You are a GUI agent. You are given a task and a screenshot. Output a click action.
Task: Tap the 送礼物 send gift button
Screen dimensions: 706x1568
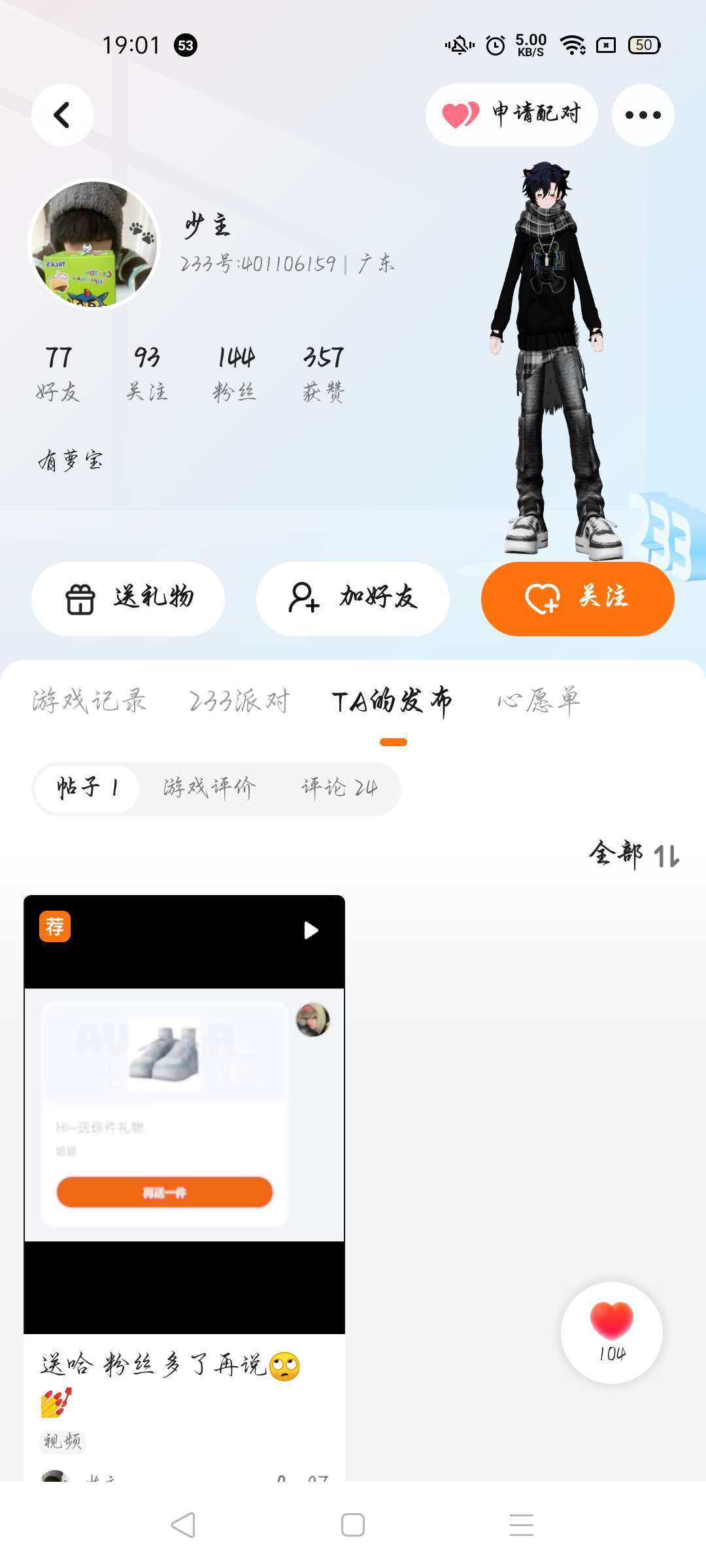click(x=128, y=598)
